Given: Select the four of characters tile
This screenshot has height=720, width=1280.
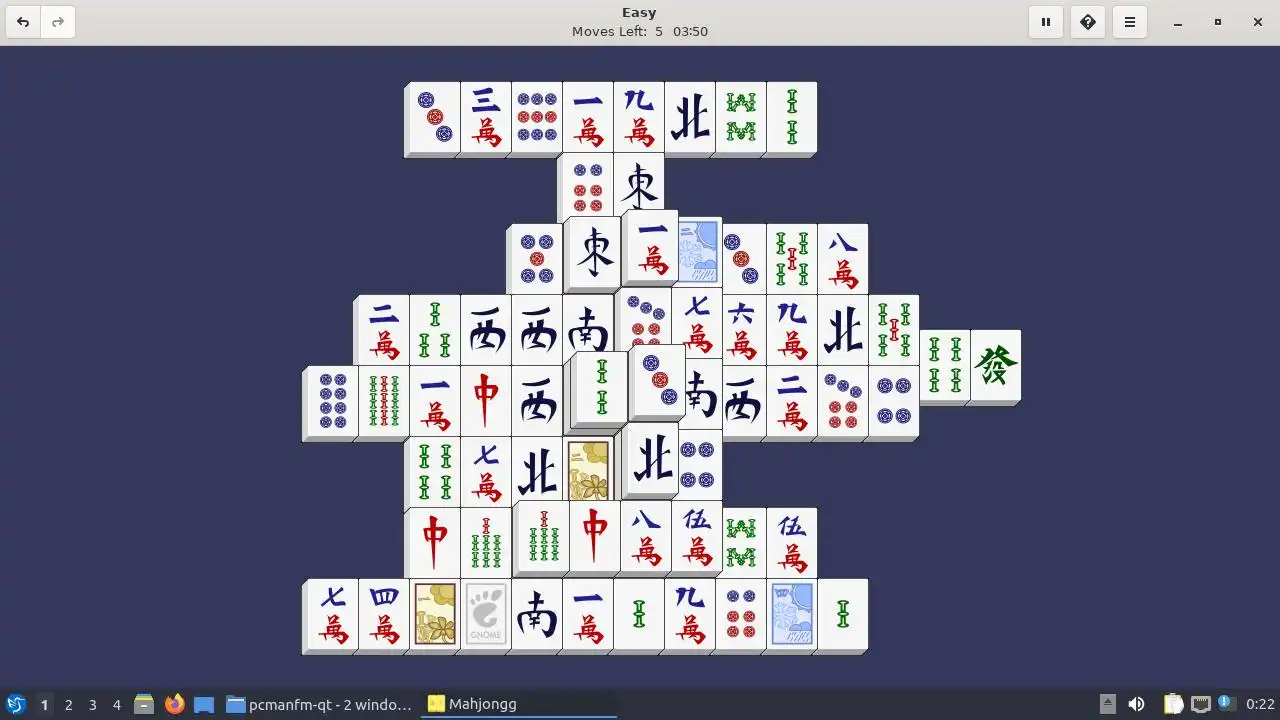Looking at the screenshot, I should 384,614.
